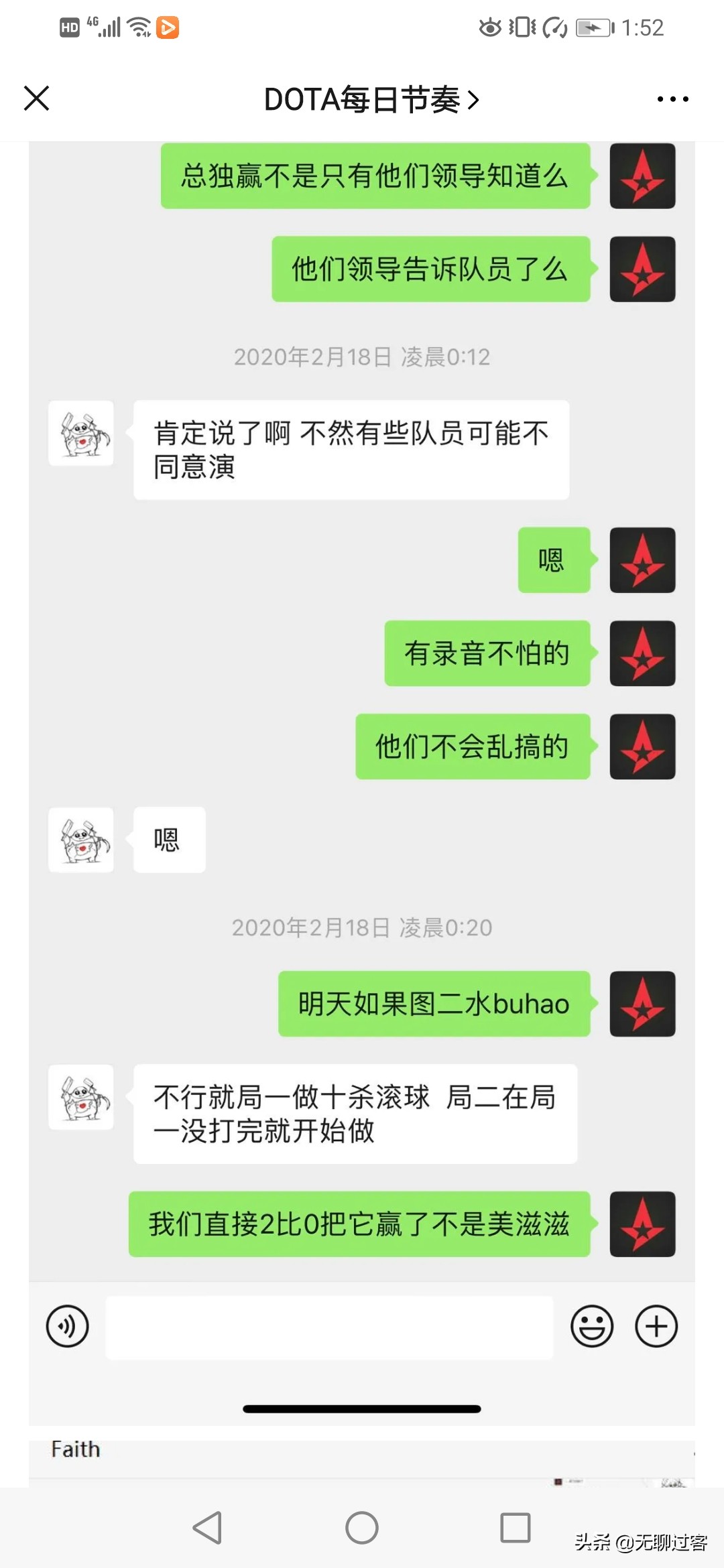Close the DOTA每日节奏 page
The image size is (724, 1568).
pos(37,99)
